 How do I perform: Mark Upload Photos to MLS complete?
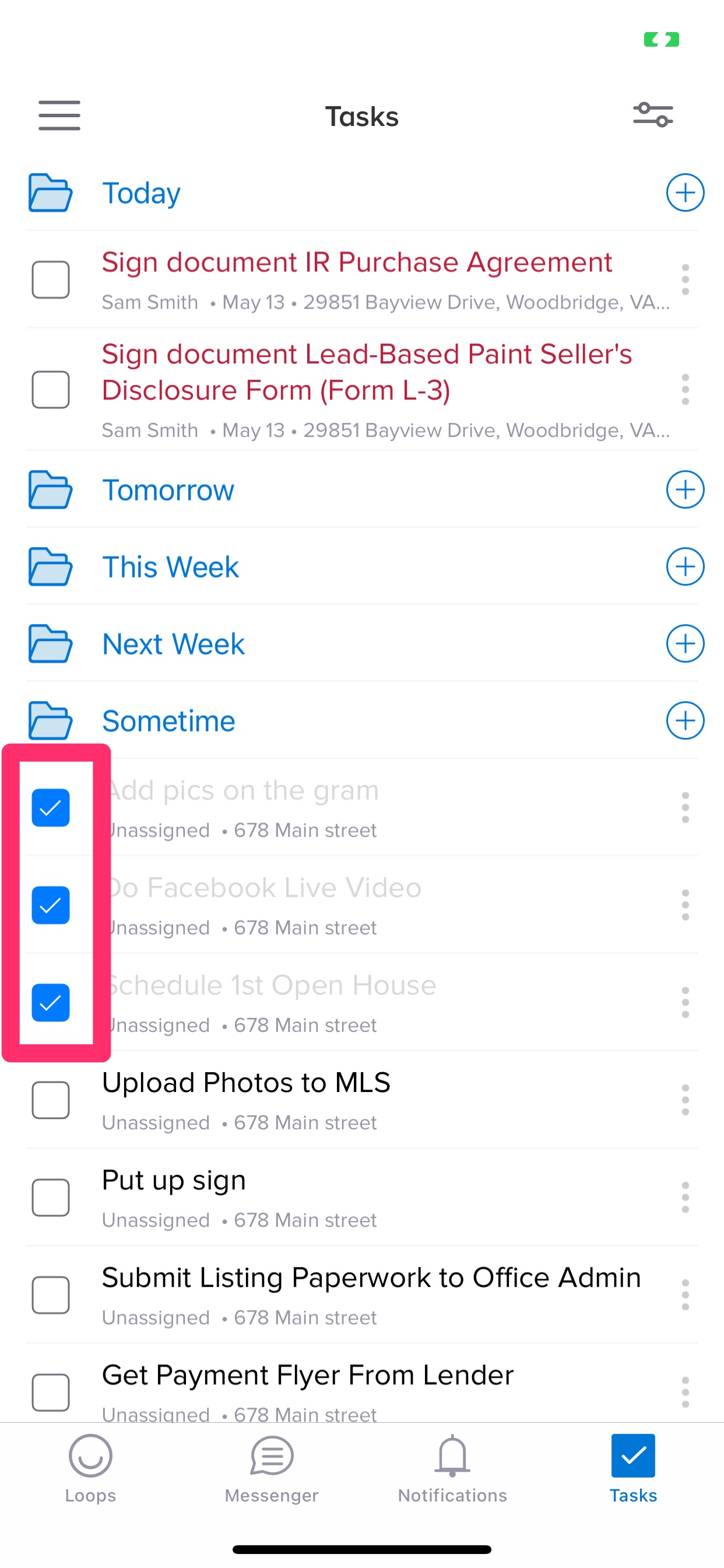click(51, 1100)
